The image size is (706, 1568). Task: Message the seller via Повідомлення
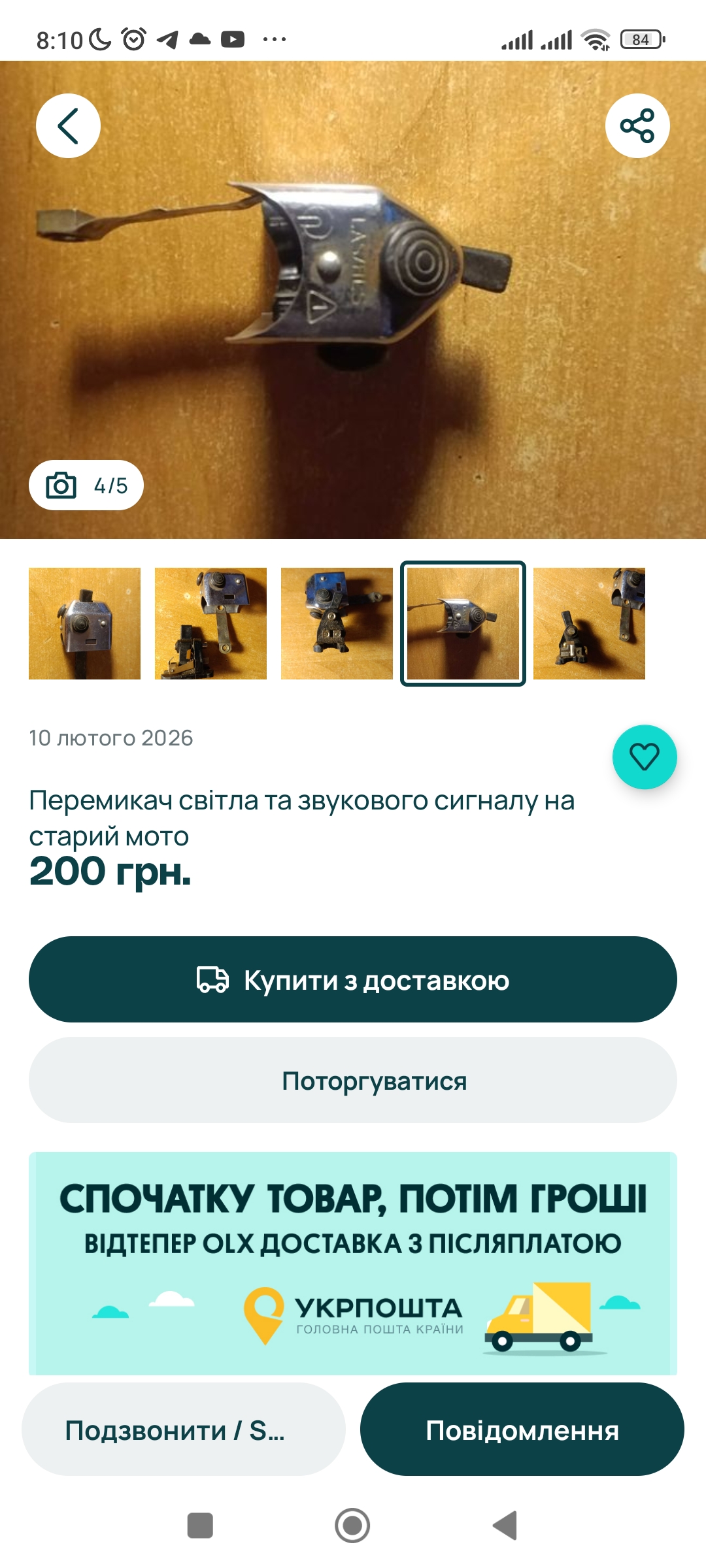[x=522, y=1429]
